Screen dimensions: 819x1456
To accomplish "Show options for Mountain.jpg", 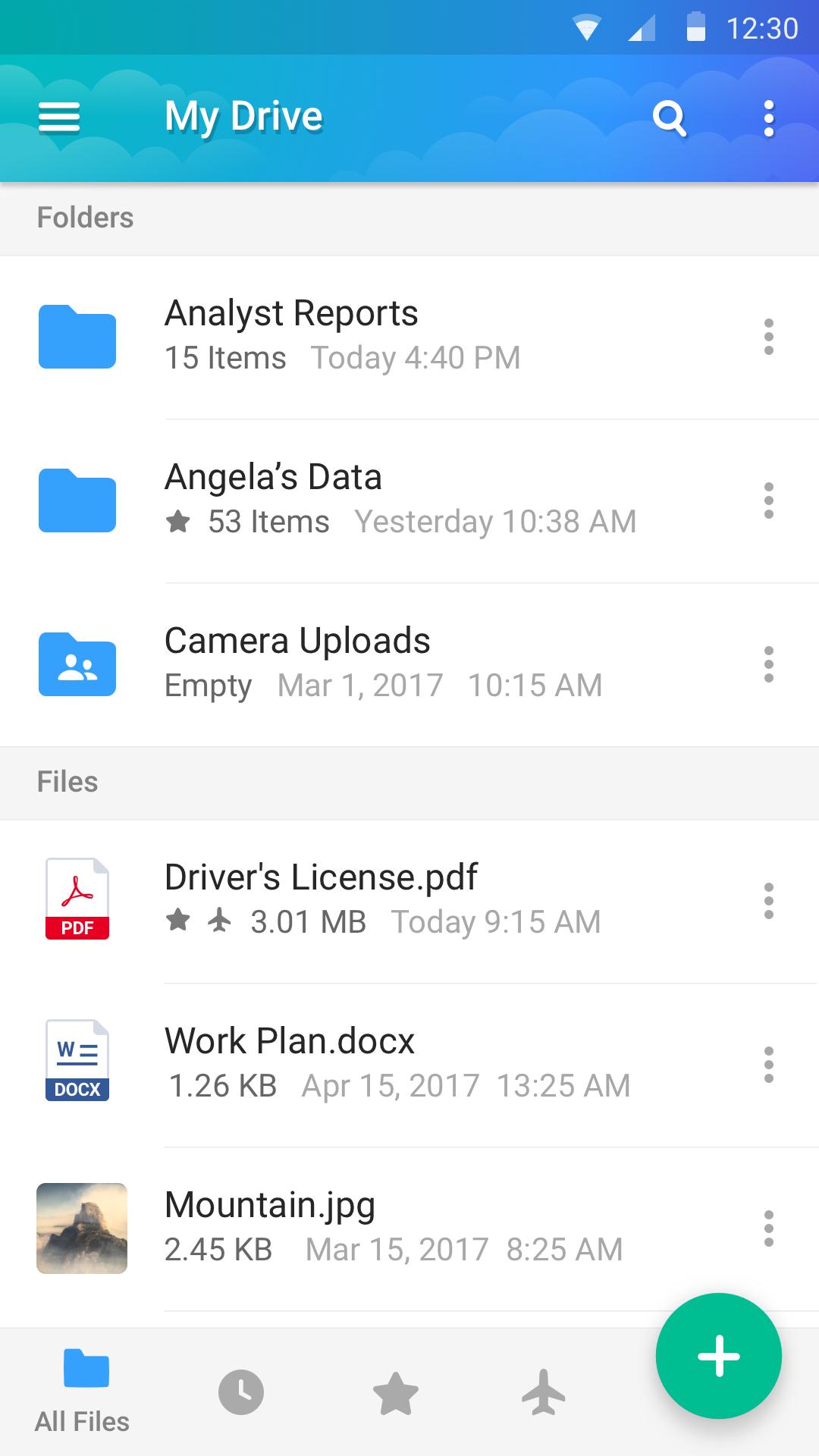I will pyautogui.click(x=769, y=1228).
